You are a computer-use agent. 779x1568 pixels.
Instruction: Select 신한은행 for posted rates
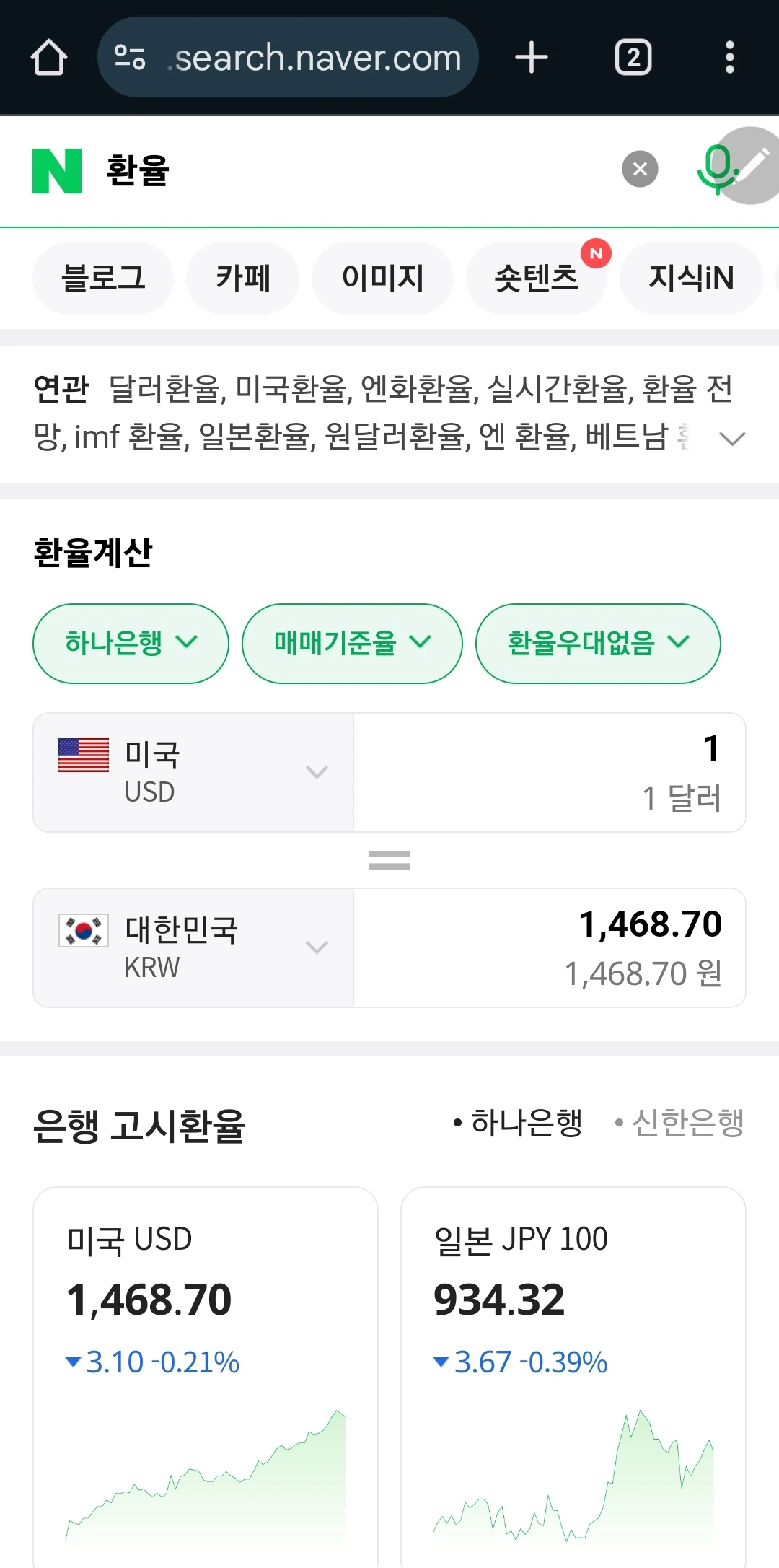[x=679, y=1123]
